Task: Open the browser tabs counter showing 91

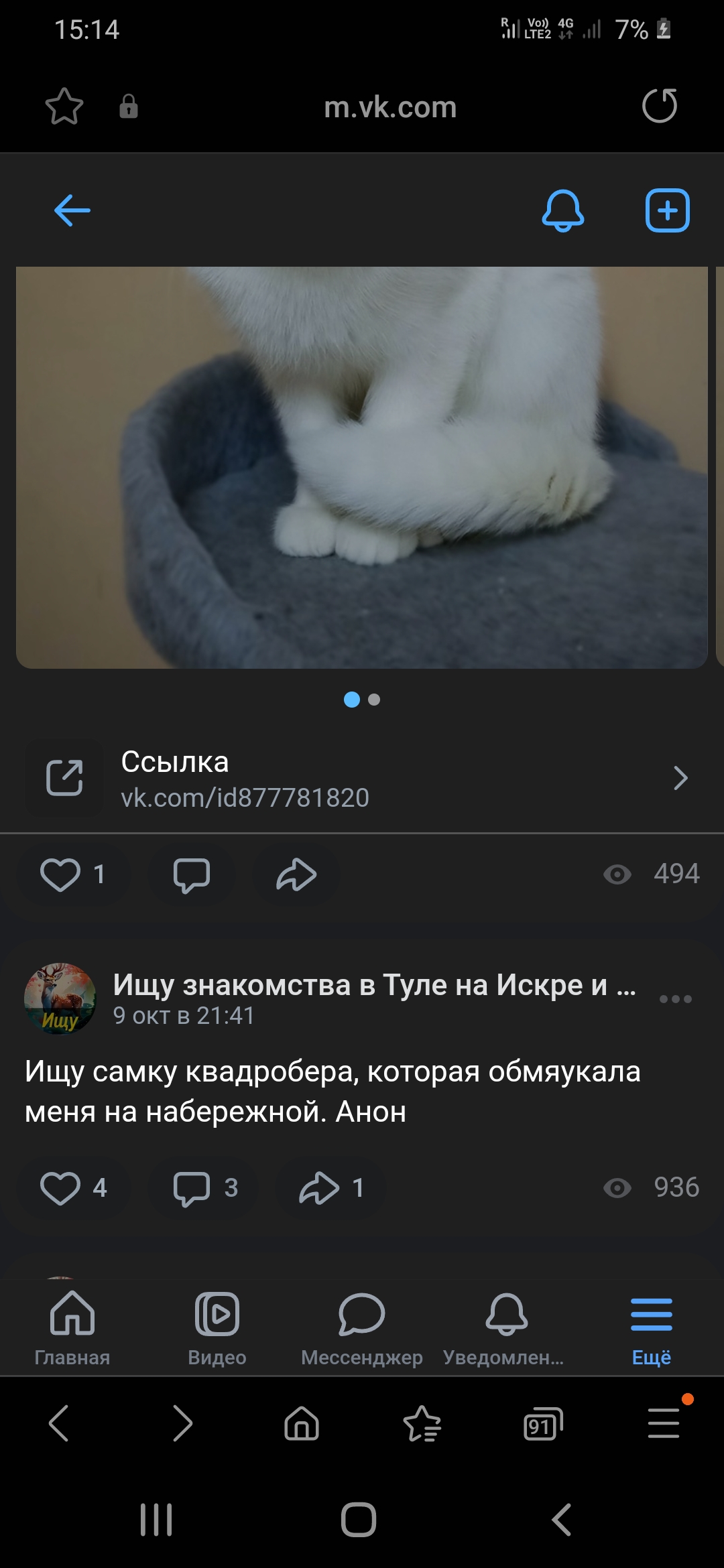Action: 542,1423
